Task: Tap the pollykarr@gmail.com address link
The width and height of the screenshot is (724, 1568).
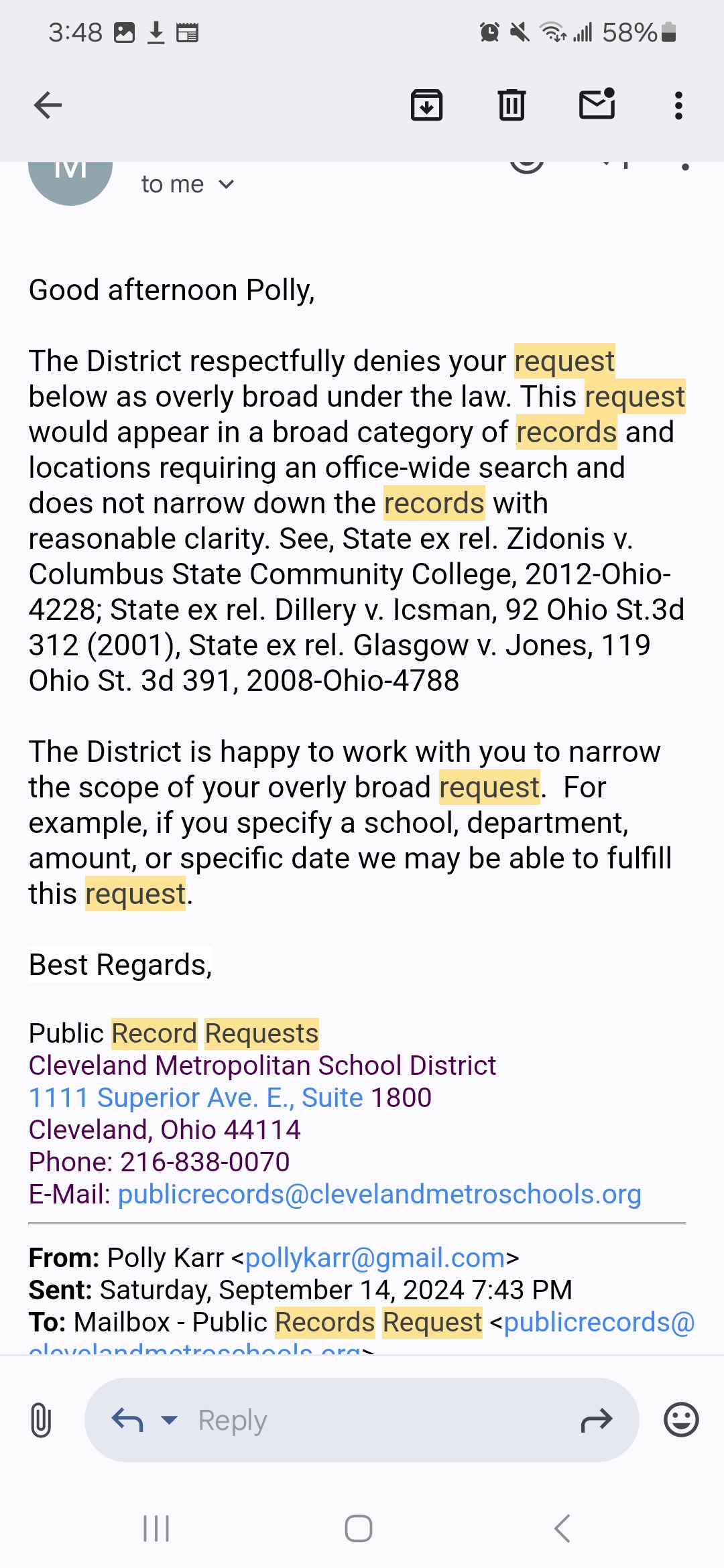Action: pyautogui.click(x=375, y=1258)
